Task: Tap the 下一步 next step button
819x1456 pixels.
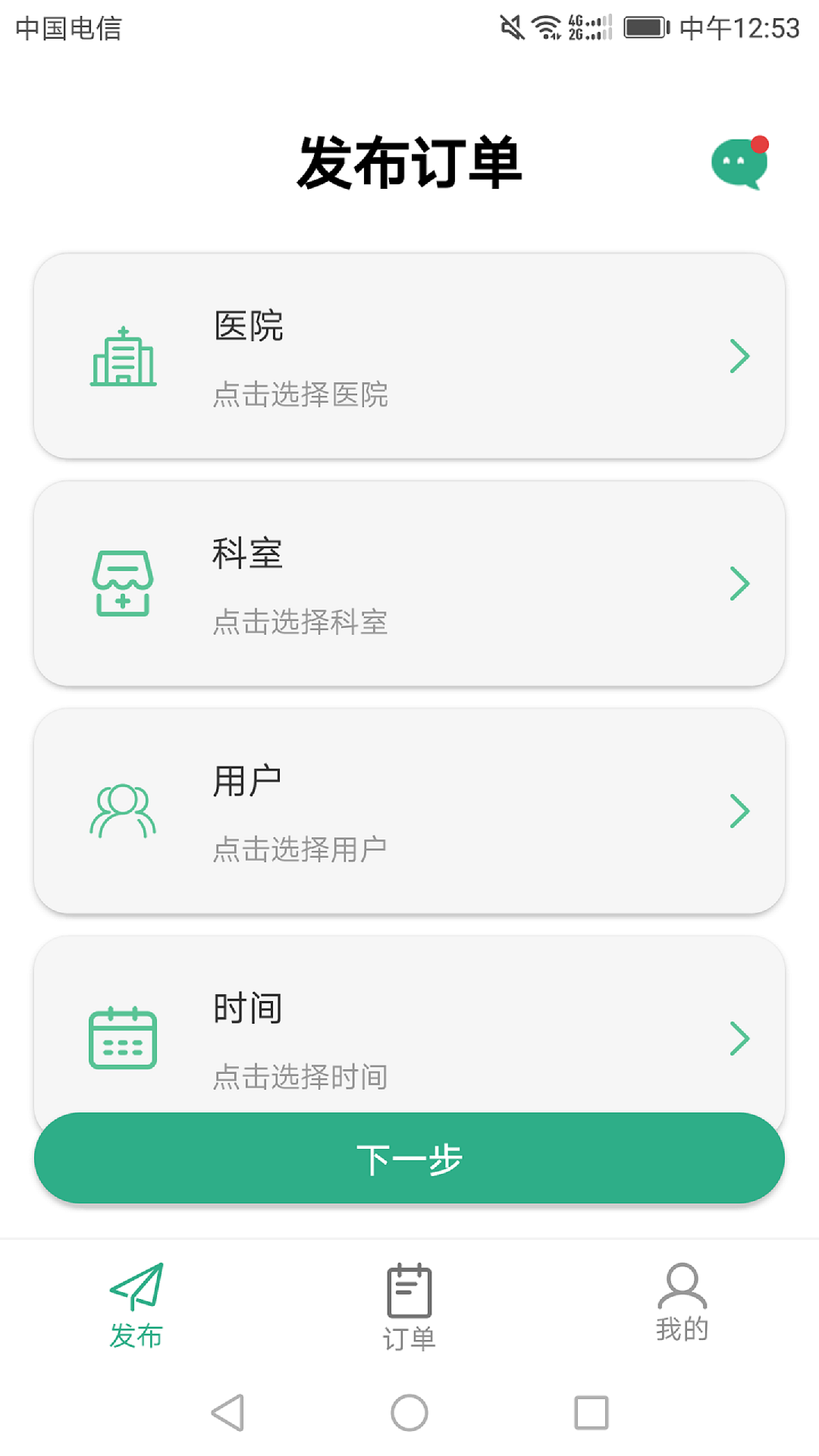Action: coord(409,1159)
